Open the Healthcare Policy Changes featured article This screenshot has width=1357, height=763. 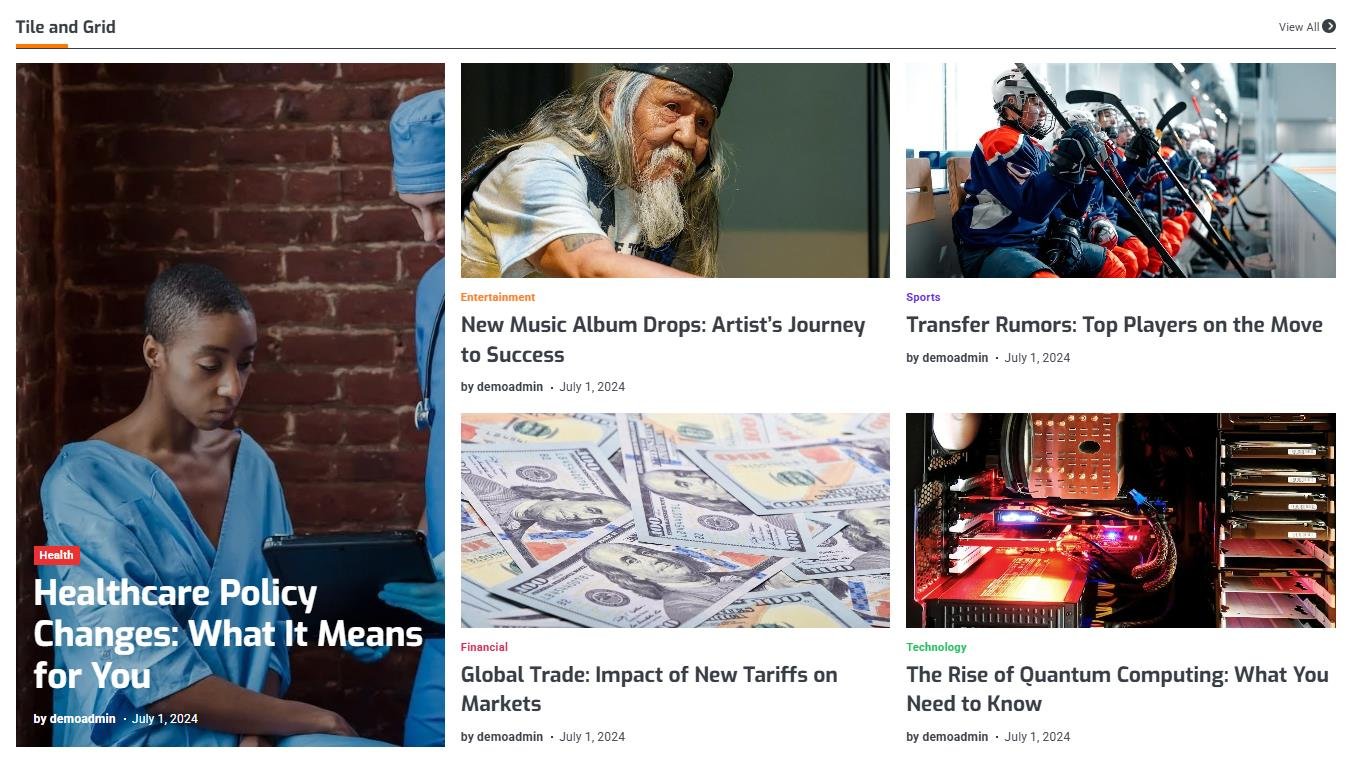tap(227, 634)
